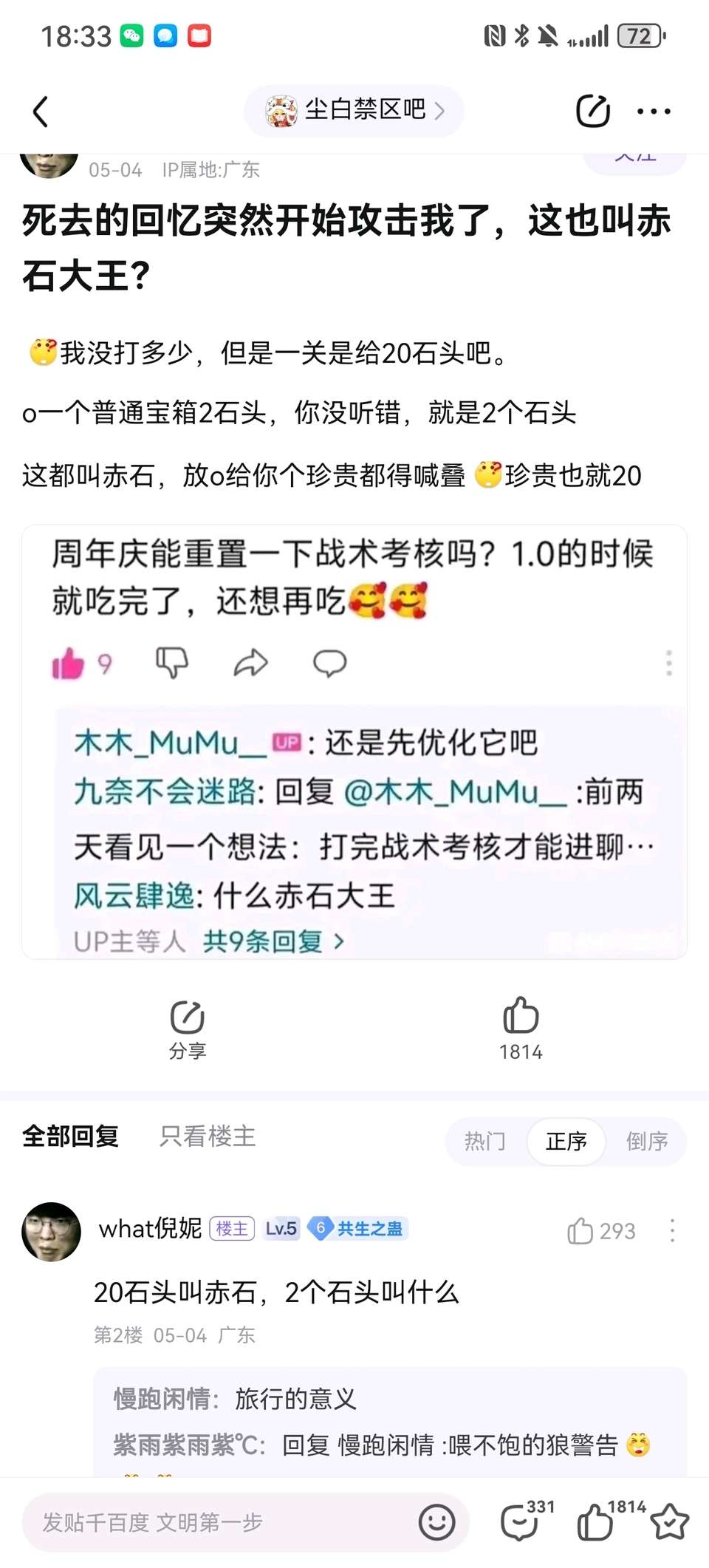Show only 只看楼主 replies
709x1568 pixels.
208,1136
